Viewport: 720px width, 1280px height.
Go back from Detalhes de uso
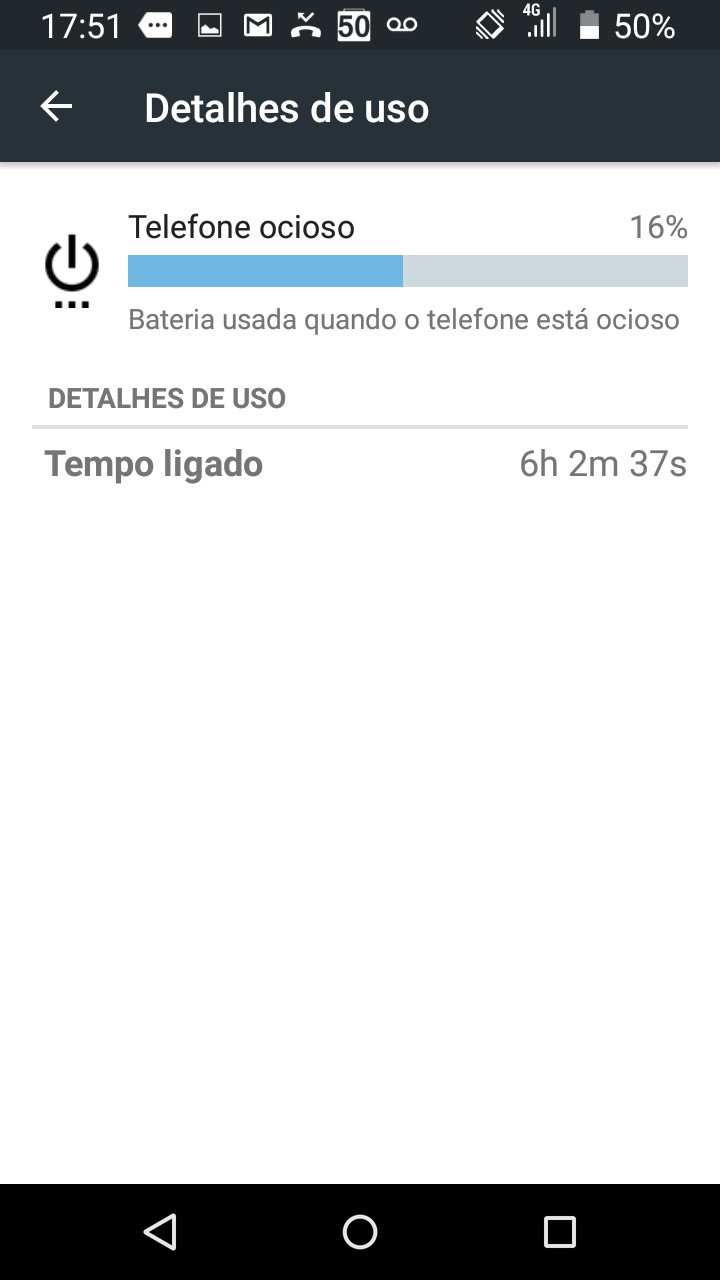(56, 107)
